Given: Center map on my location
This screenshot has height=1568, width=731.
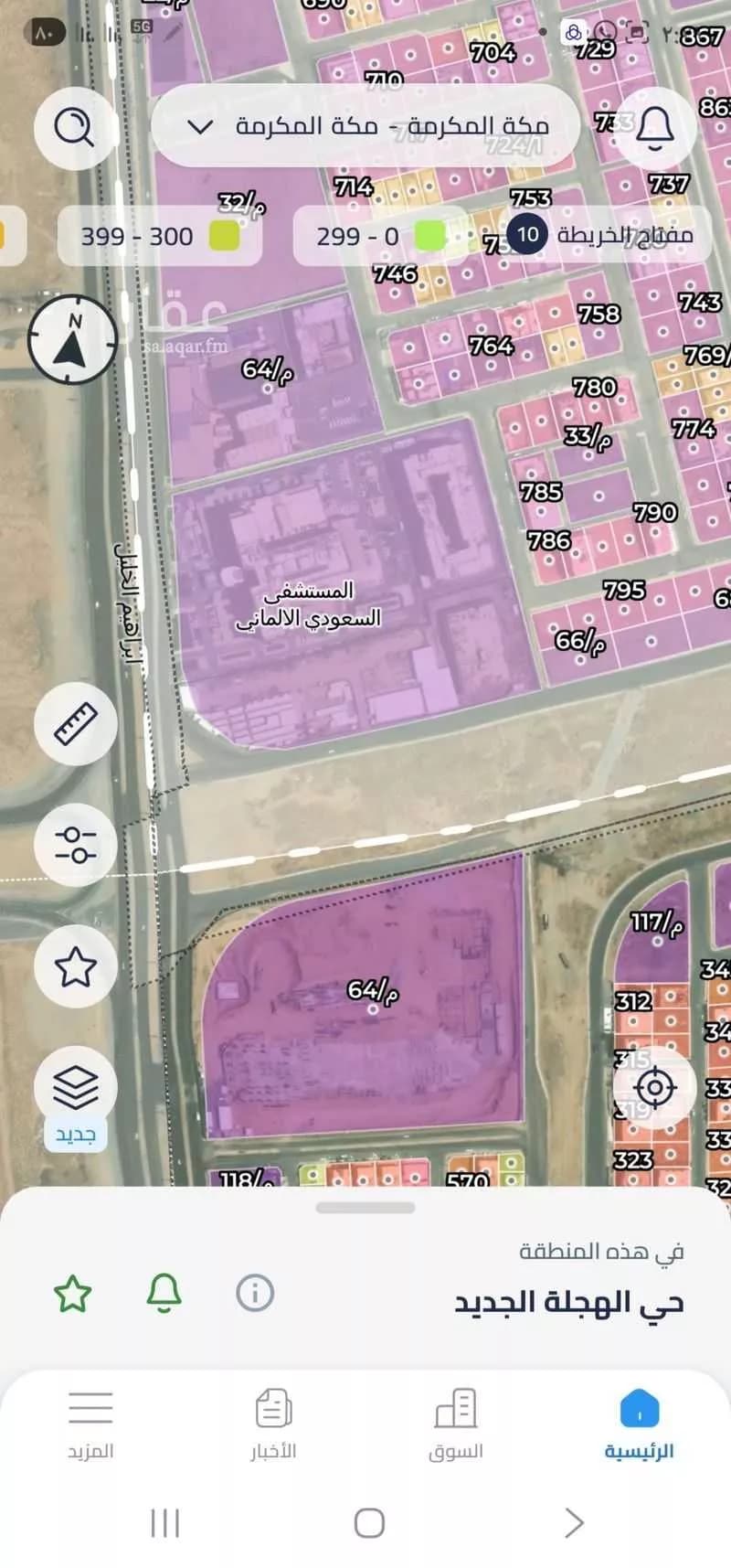Looking at the screenshot, I should coord(655,1088).
